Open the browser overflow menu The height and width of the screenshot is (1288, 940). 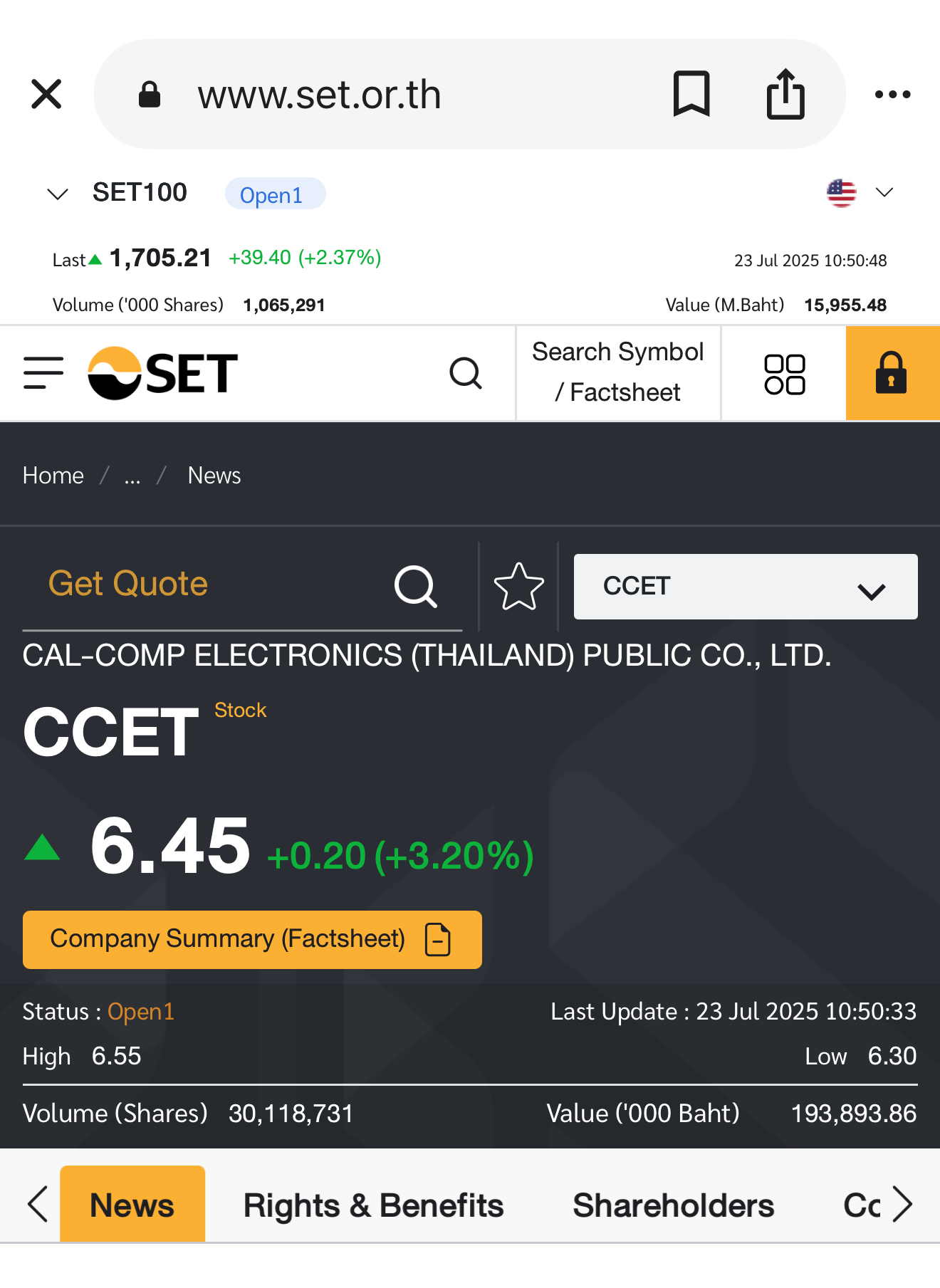(892, 94)
